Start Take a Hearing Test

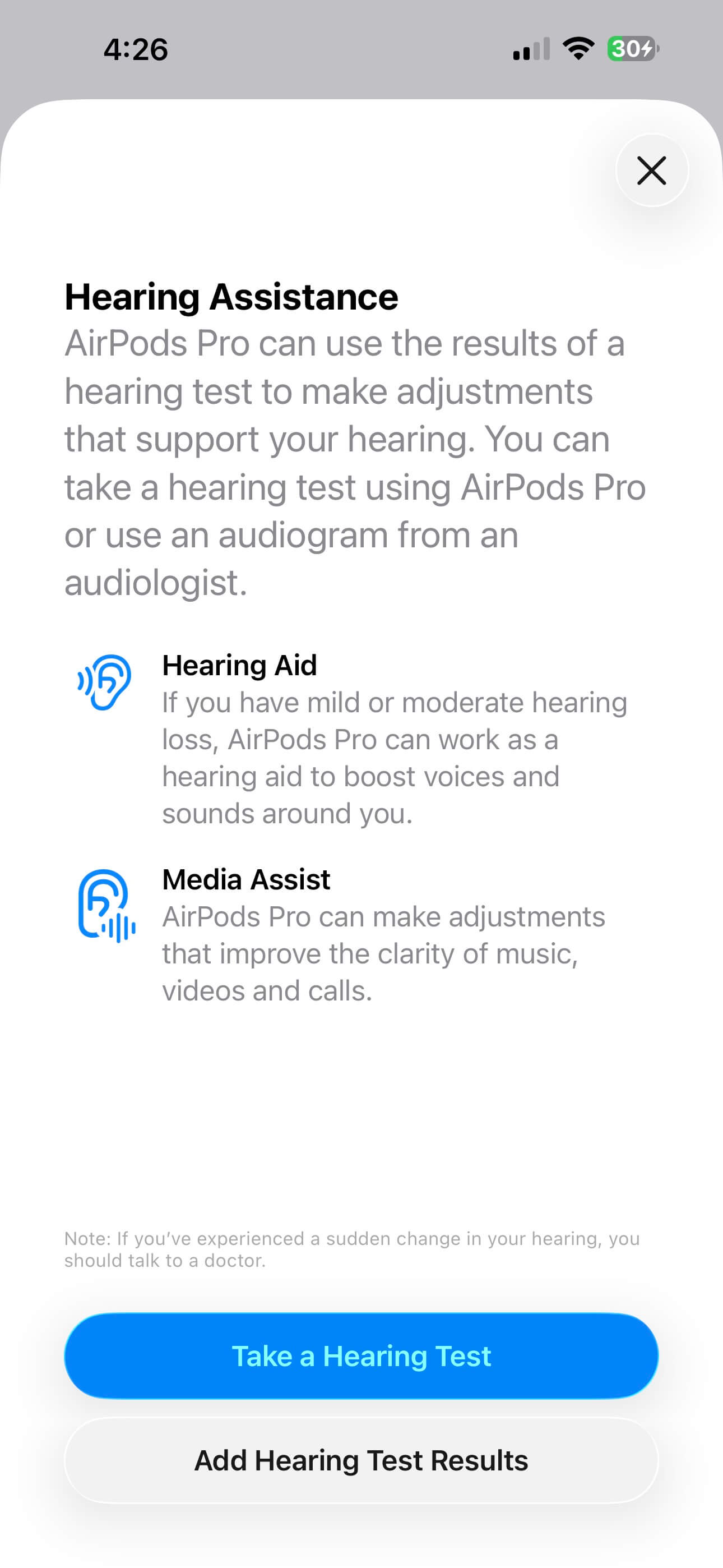361,1356
